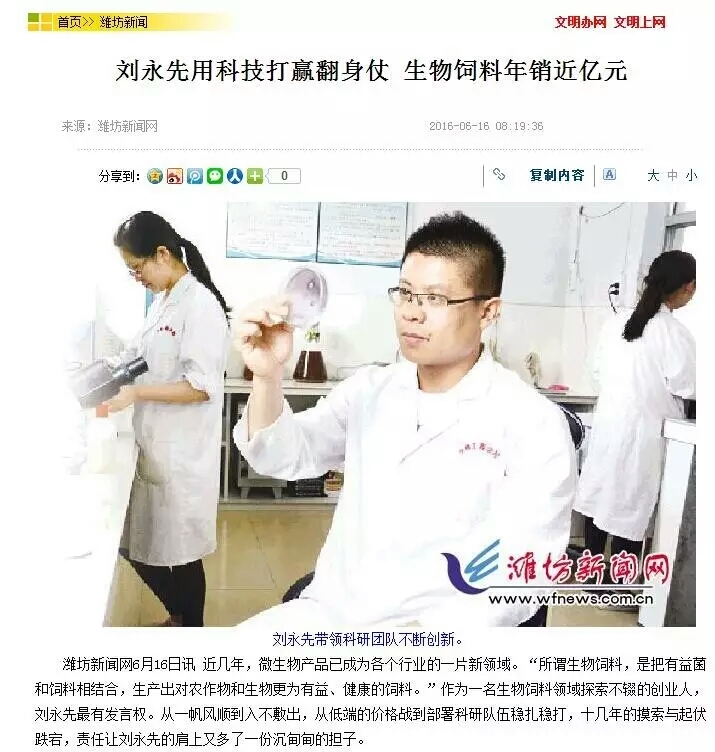715x752 pixels.
Task: Share article to Sina Weibo
Action: (174, 176)
